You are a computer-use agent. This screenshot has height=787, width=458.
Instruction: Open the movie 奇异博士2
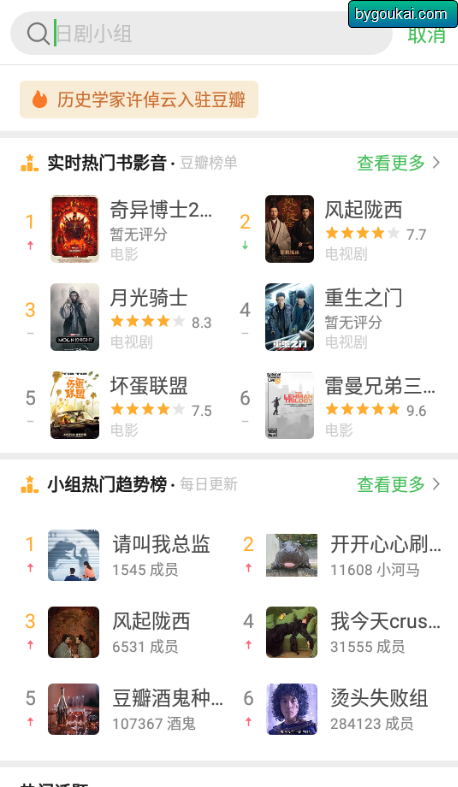pyautogui.click(x=131, y=229)
